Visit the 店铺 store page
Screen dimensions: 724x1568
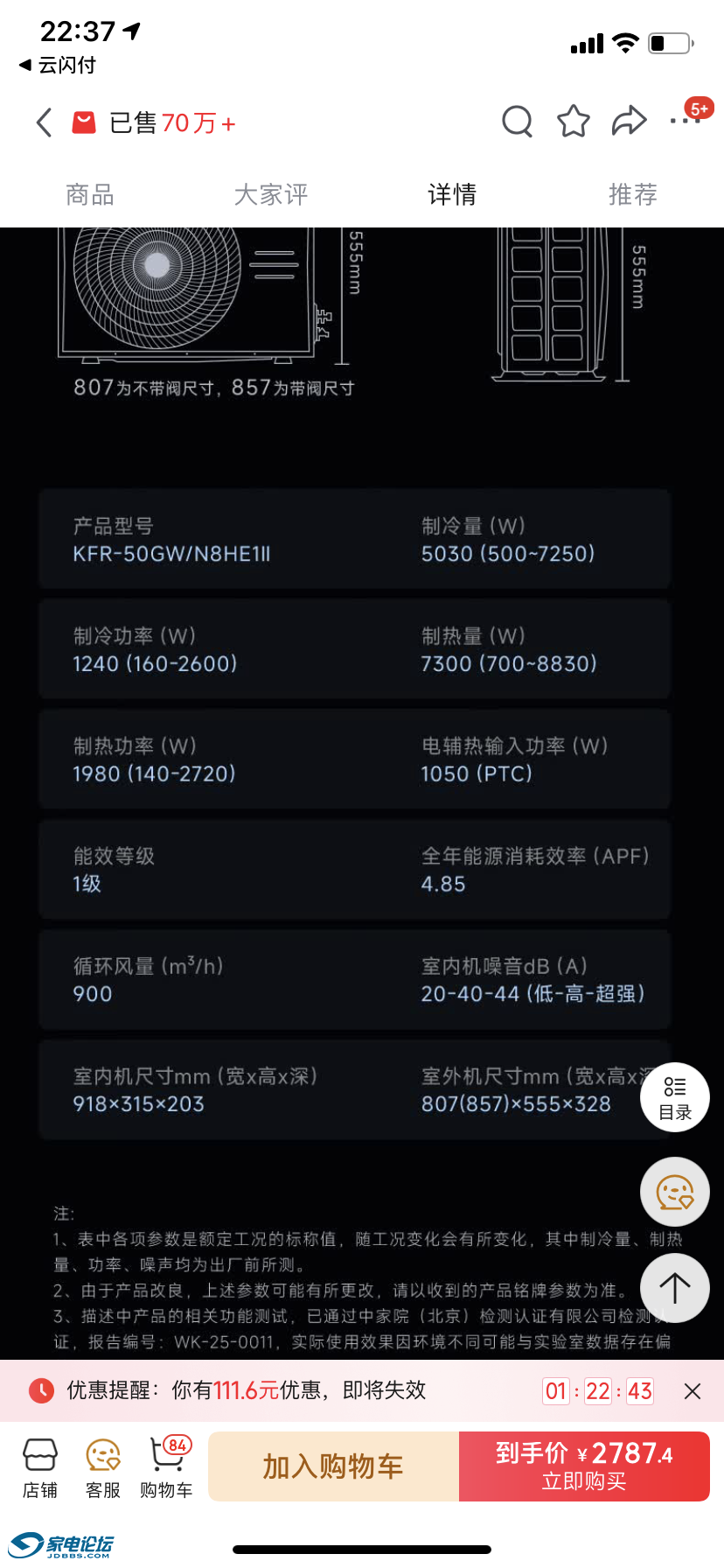click(40, 1467)
